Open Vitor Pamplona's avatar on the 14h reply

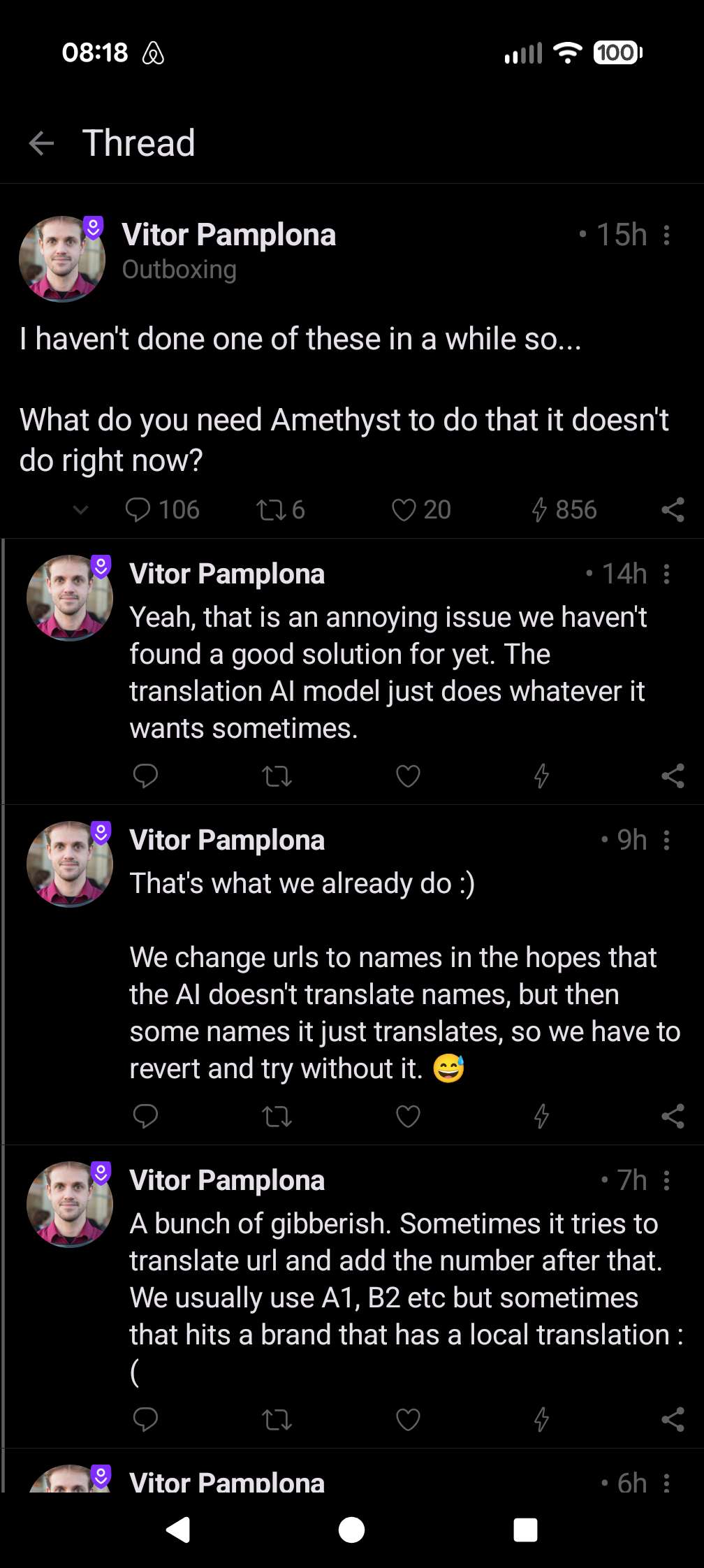click(x=69, y=597)
